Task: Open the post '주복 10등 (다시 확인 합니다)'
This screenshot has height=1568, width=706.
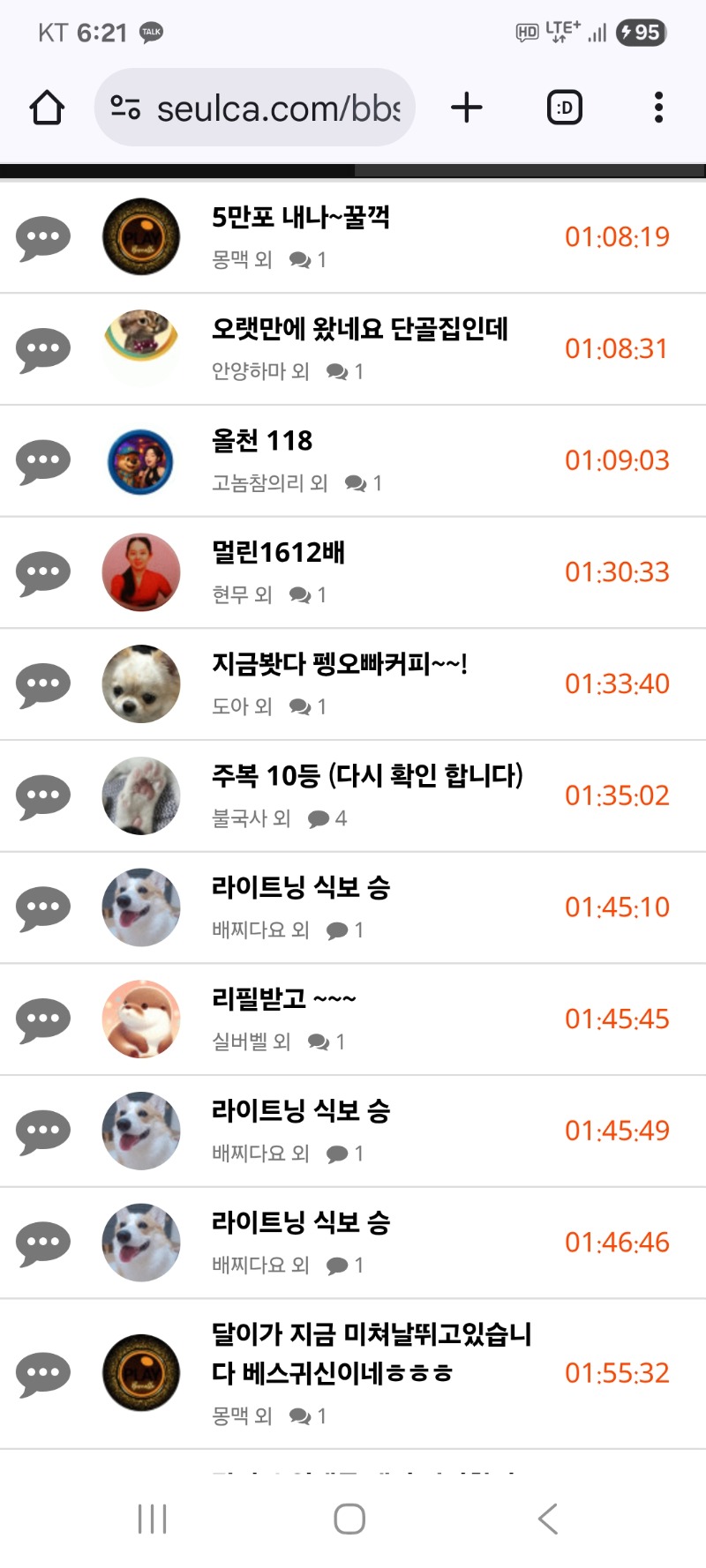Action: click(x=367, y=776)
